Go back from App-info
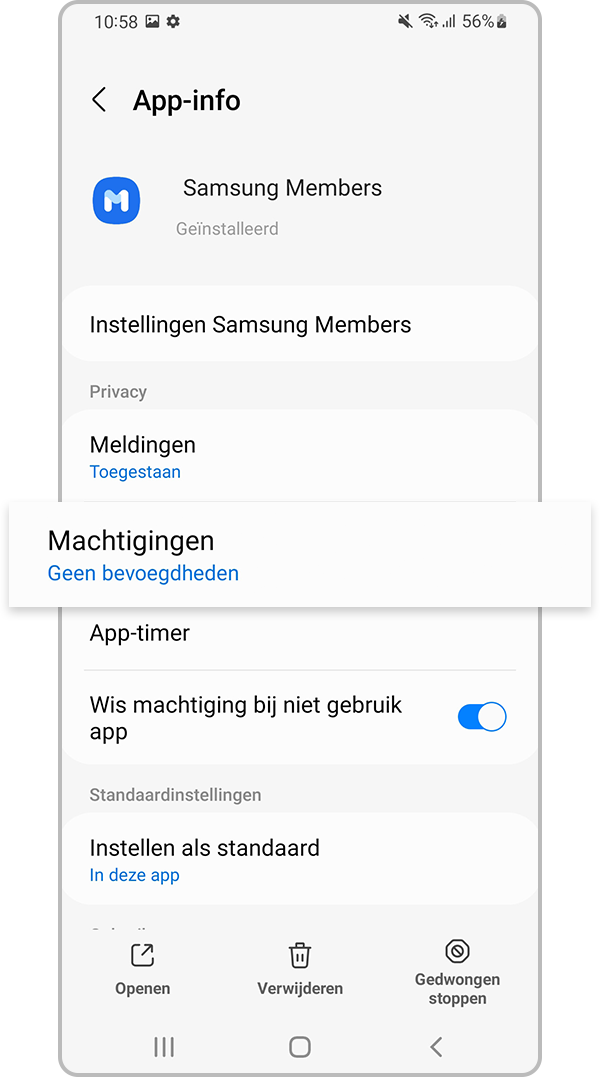Image resolution: width=600 pixels, height=1077 pixels. click(99, 100)
